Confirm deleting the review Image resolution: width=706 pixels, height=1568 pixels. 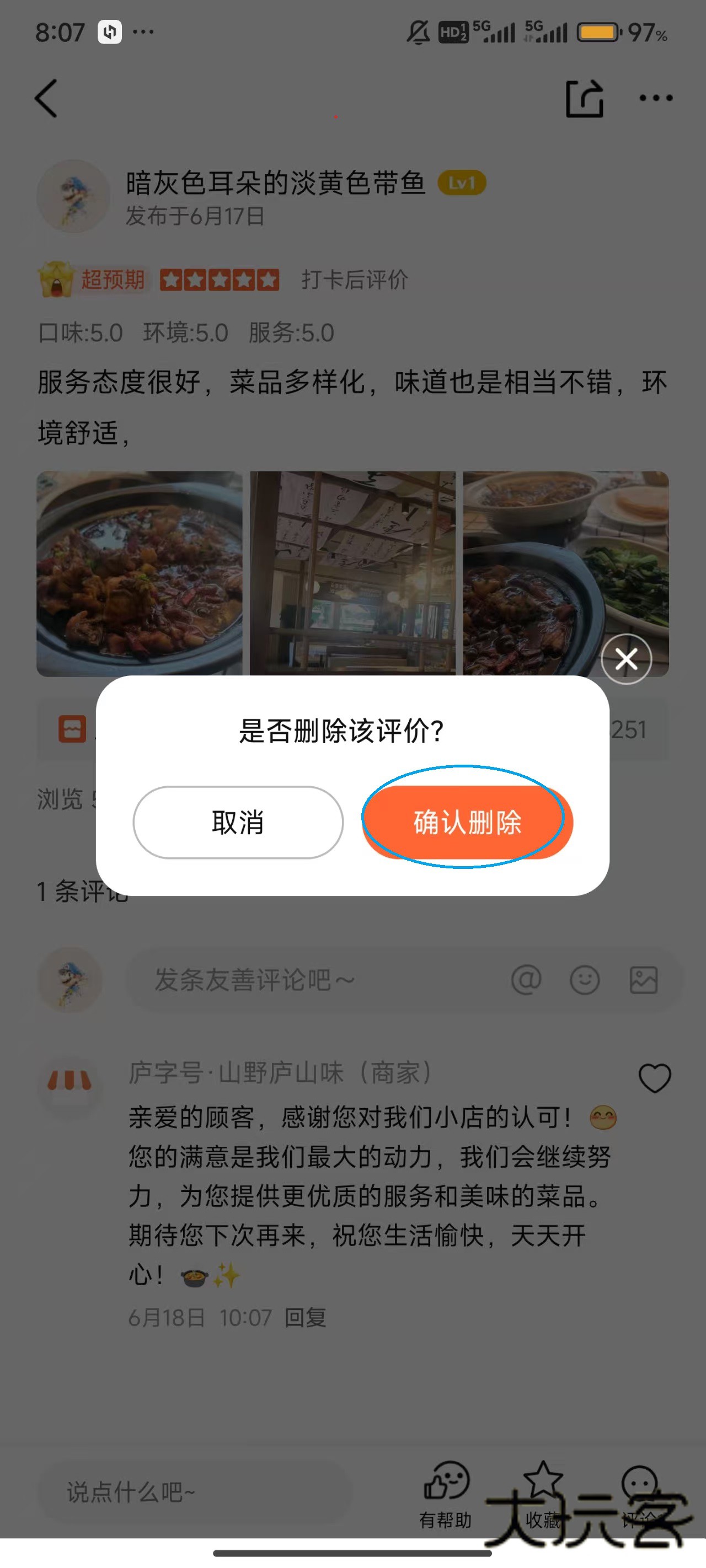pyautogui.click(x=467, y=823)
